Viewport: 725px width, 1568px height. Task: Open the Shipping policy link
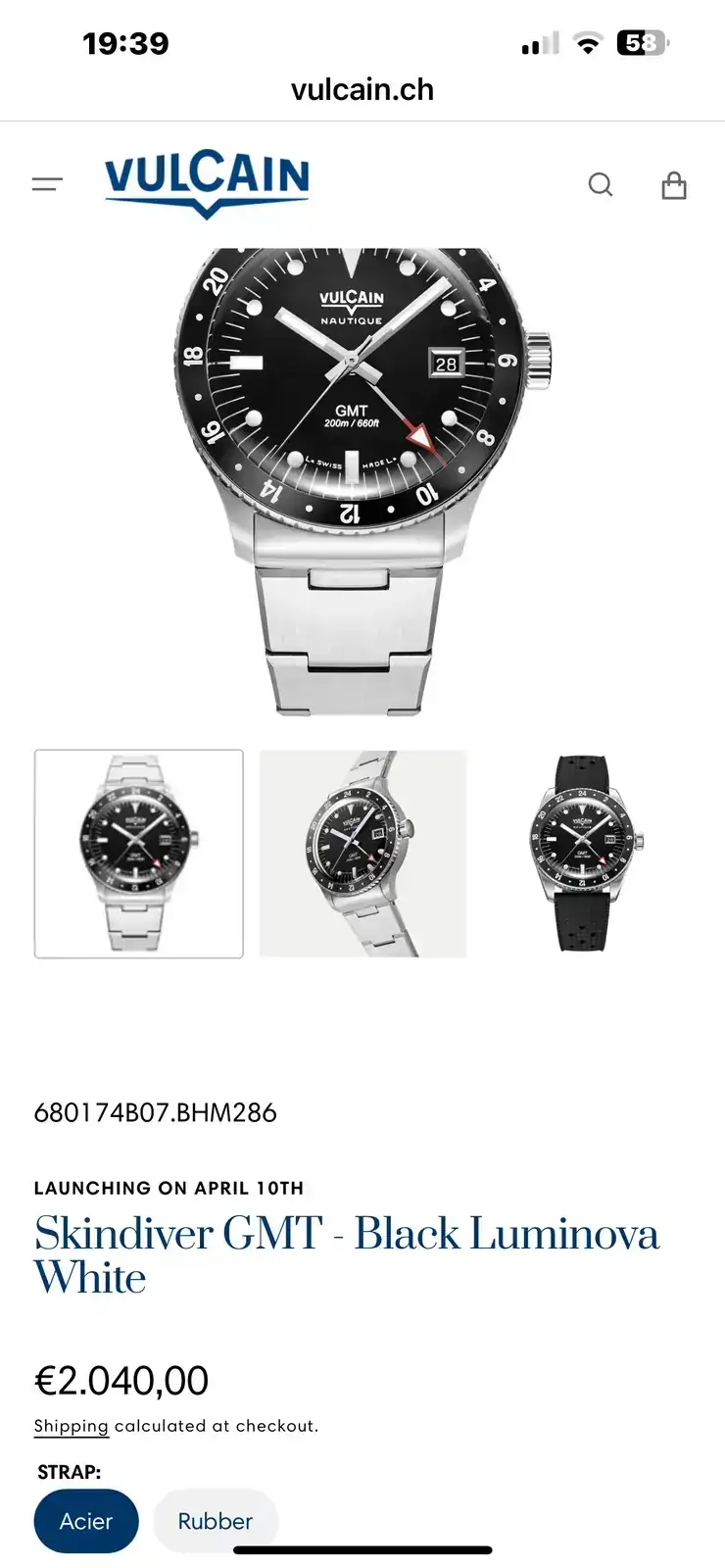click(71, 1426)
